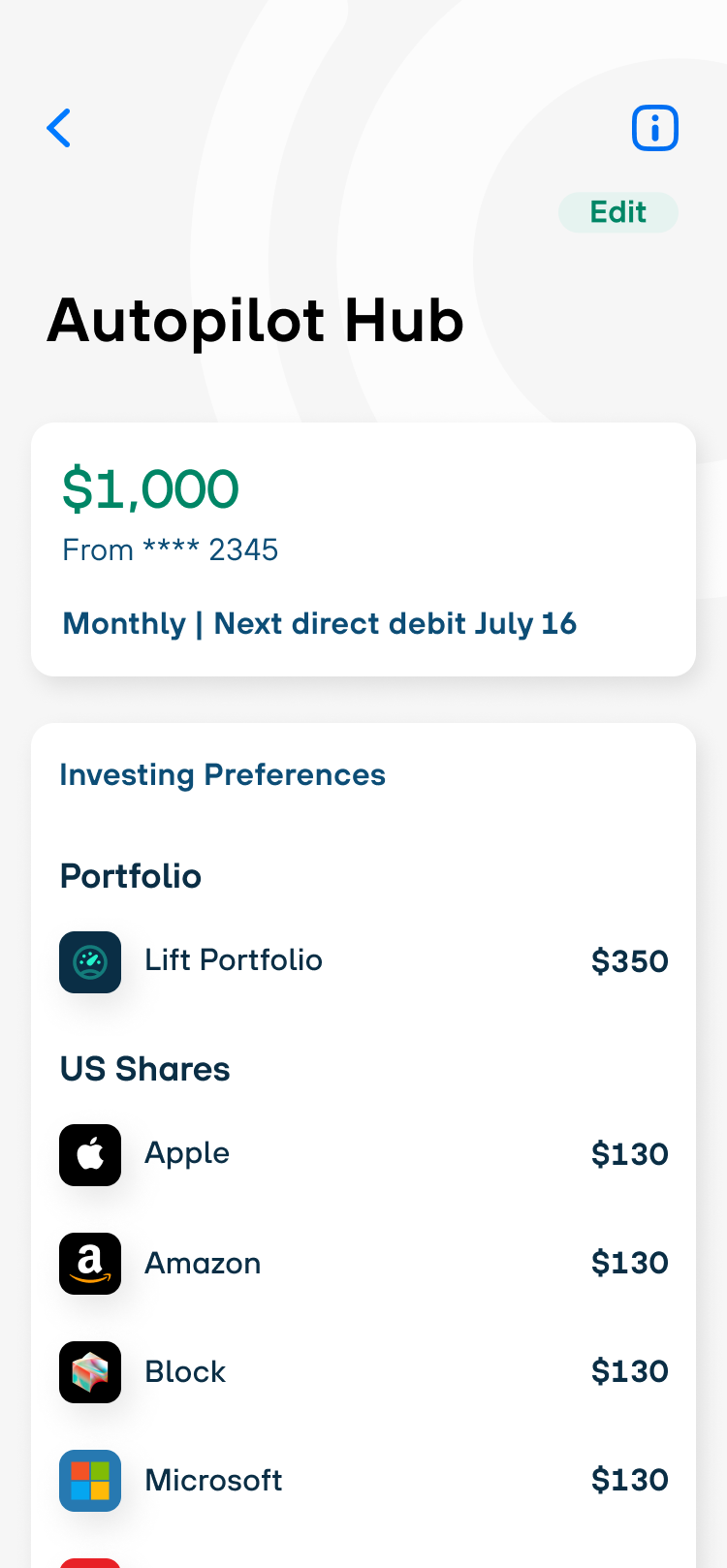Tap the Edit button
Screen dimensions: 727x1568
pyautogui.click(x=618, y=212)
